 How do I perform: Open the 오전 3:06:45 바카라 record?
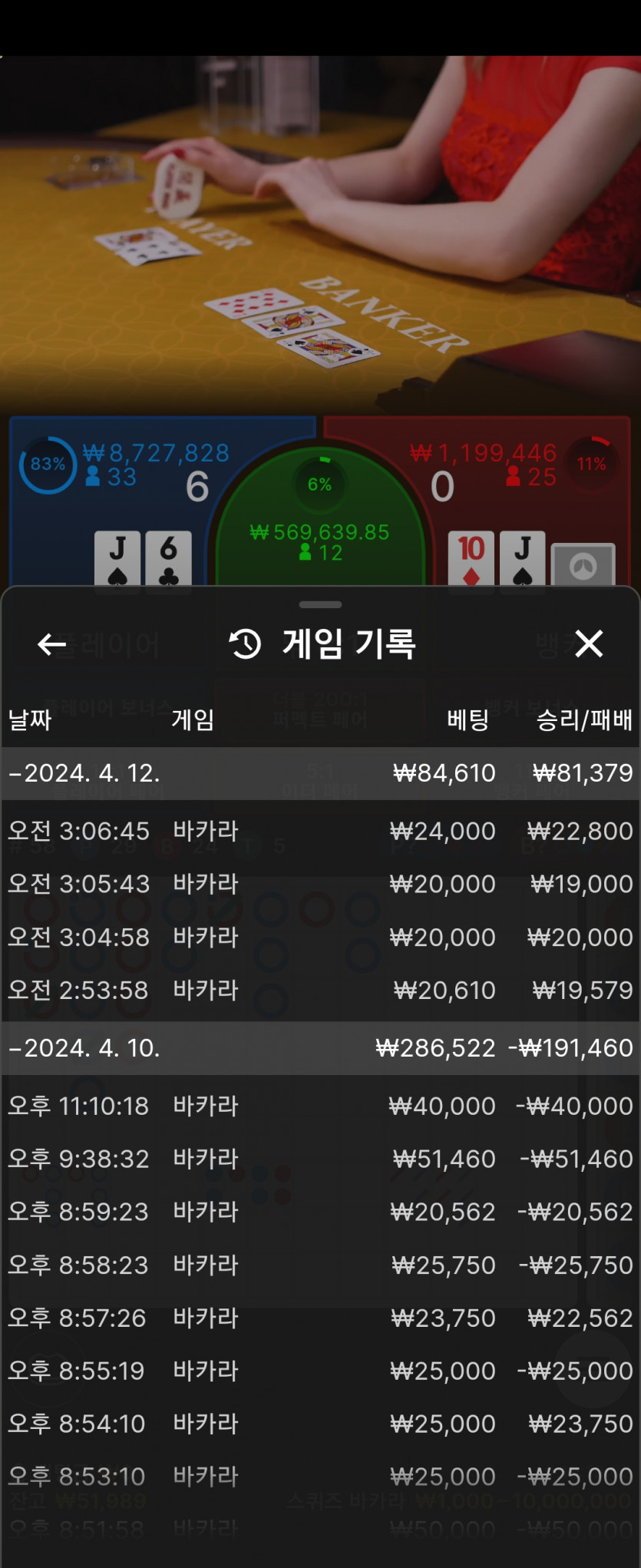[x=320, y=831]
